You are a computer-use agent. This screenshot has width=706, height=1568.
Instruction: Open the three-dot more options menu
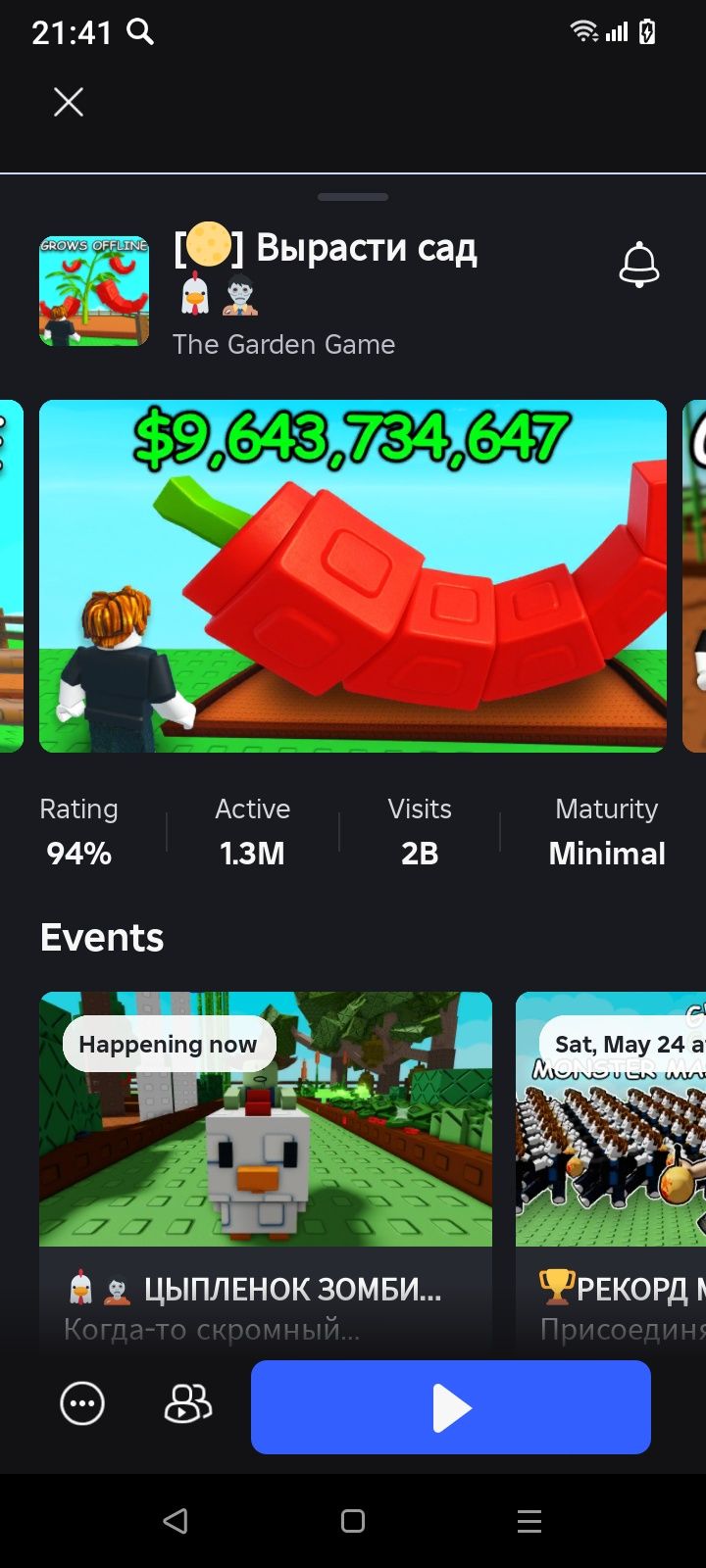(x=82, y=1404)
